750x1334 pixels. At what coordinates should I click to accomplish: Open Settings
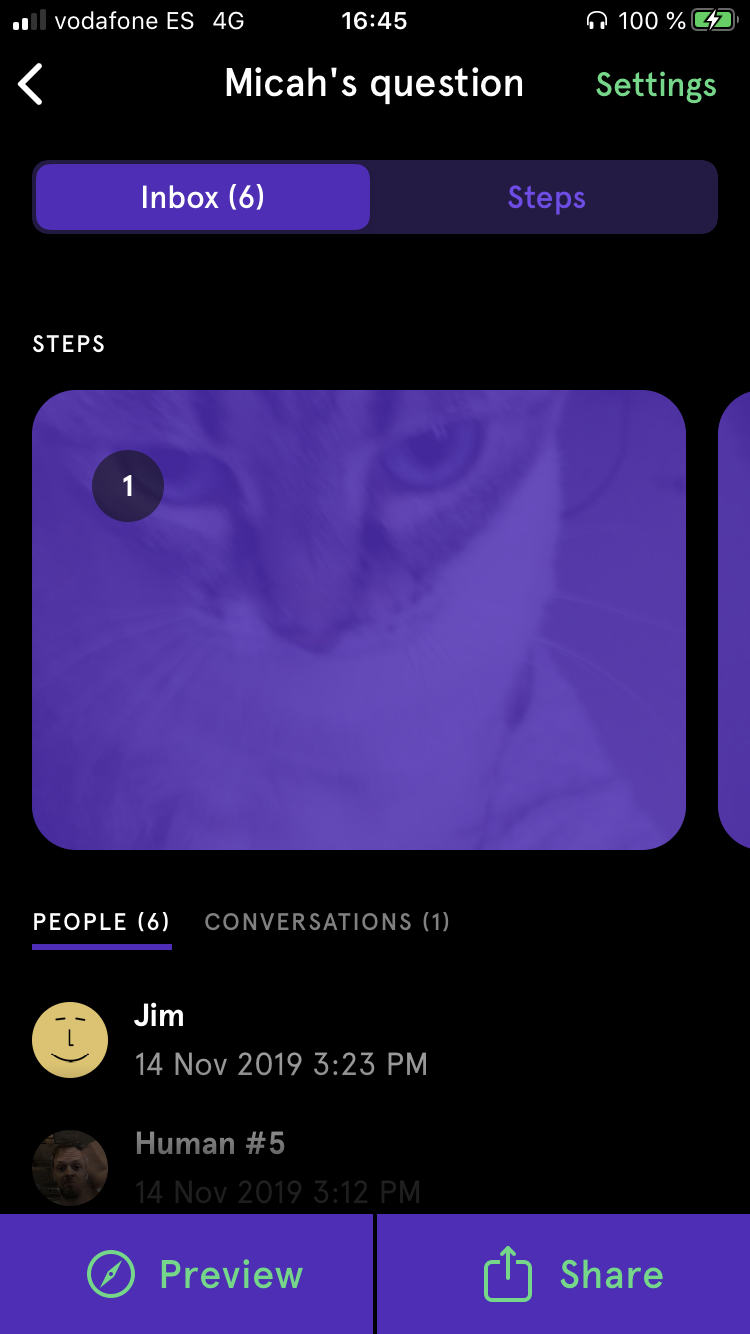click(x=656, y=85)
